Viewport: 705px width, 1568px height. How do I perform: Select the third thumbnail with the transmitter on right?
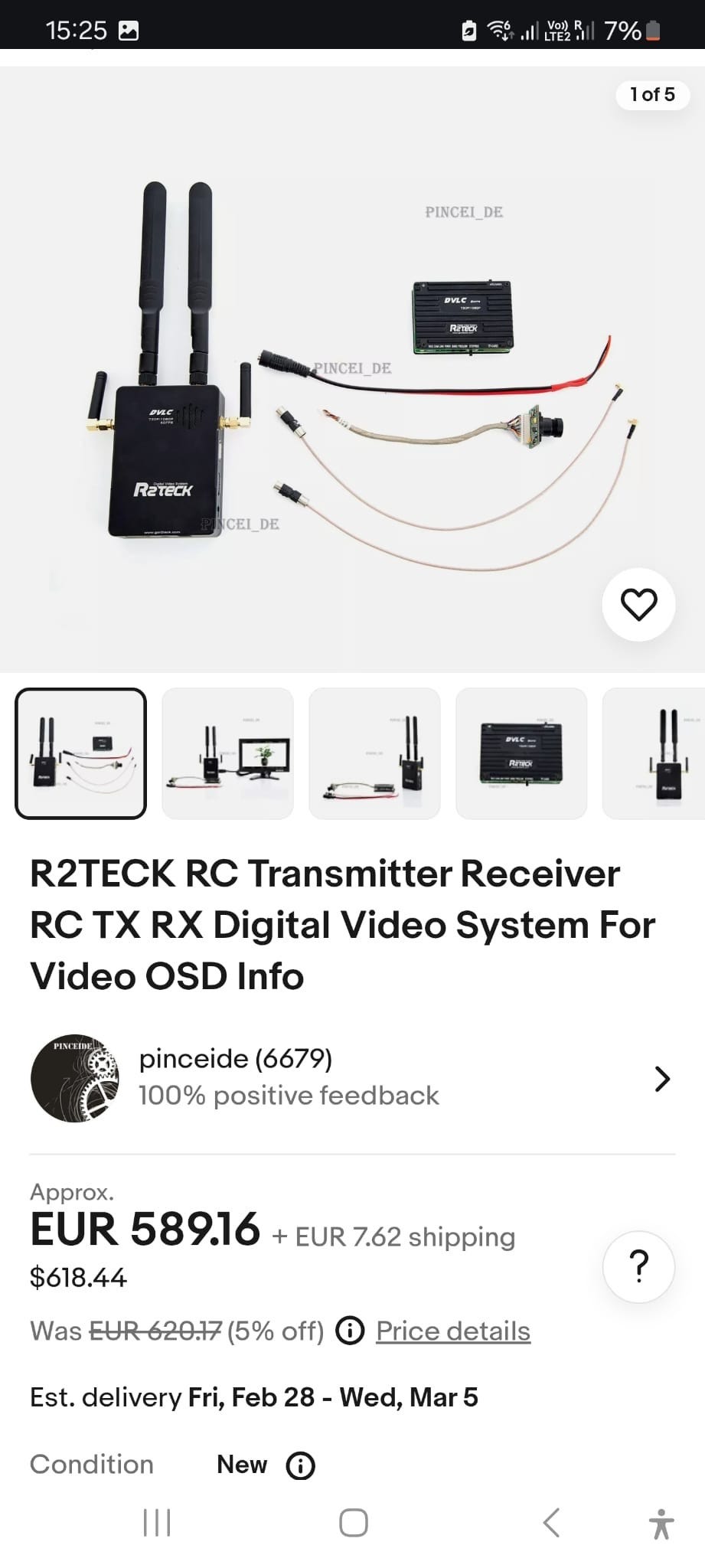[x=374, y=753]
